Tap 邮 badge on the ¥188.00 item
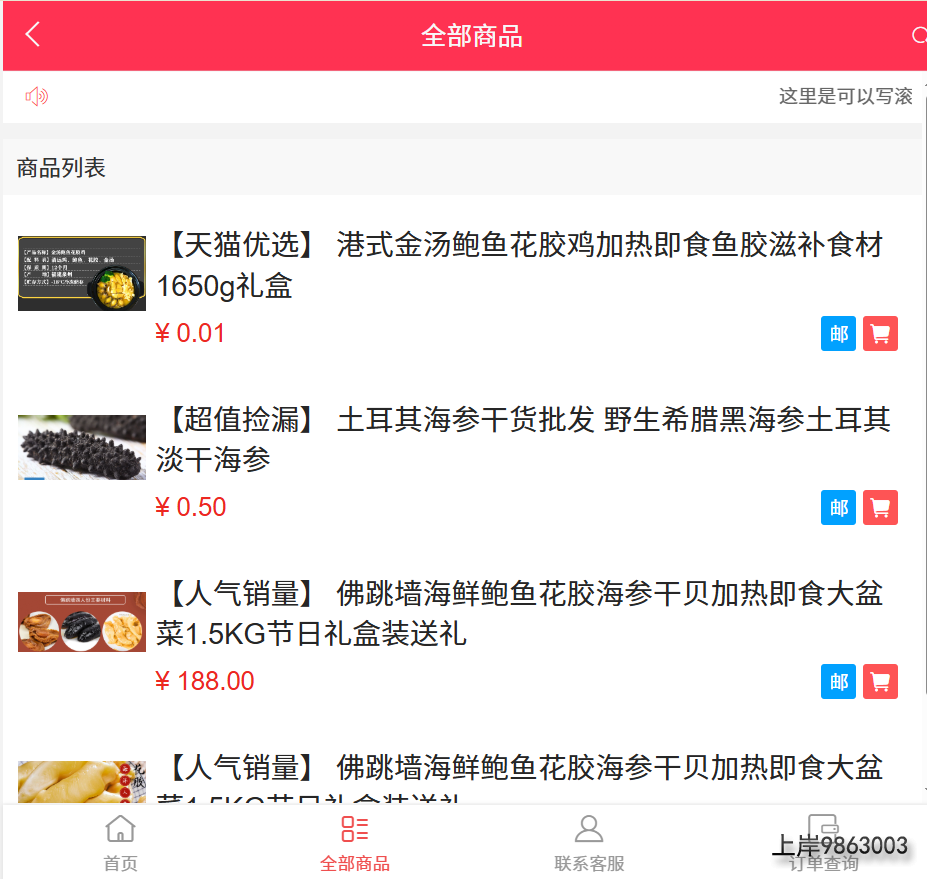This screenshot has height=879, width=927. (838, 682)
